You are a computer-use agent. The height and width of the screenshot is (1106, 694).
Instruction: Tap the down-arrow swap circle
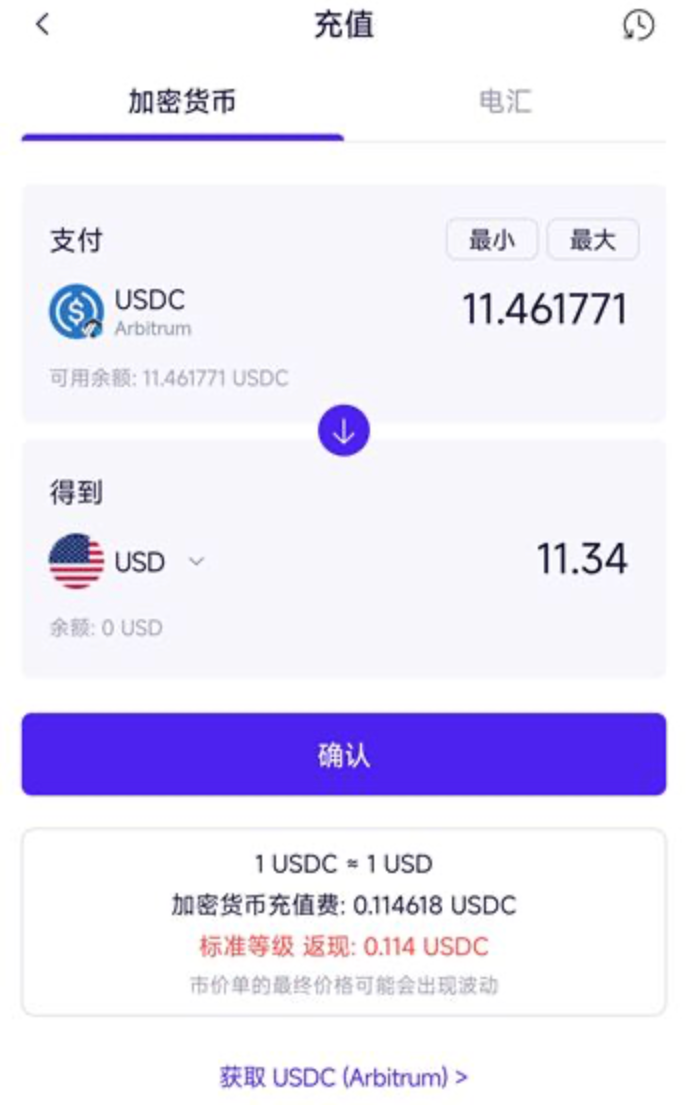click(x=344, y=431)
